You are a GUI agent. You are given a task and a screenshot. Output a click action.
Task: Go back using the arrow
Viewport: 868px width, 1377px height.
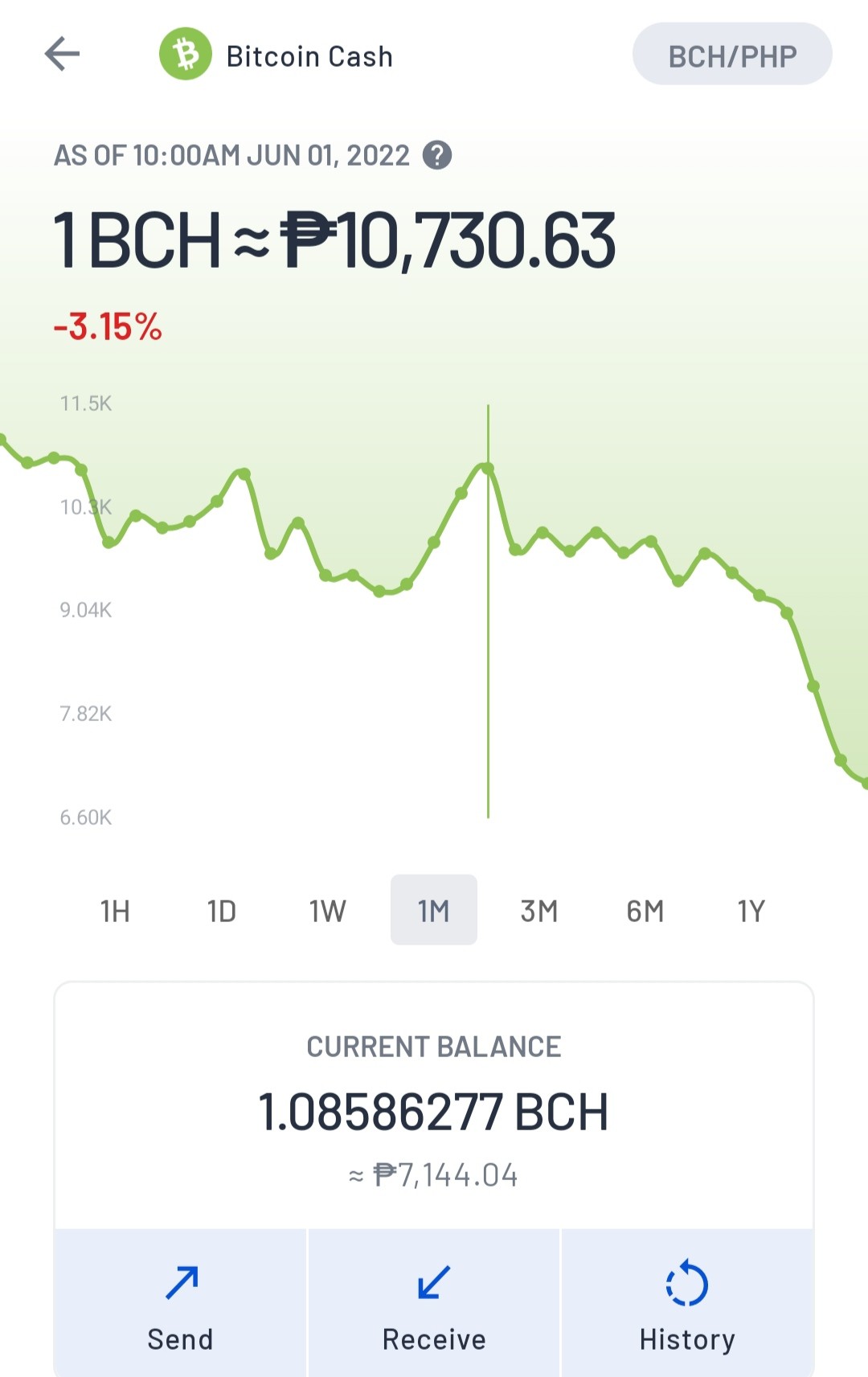[62, 55]
